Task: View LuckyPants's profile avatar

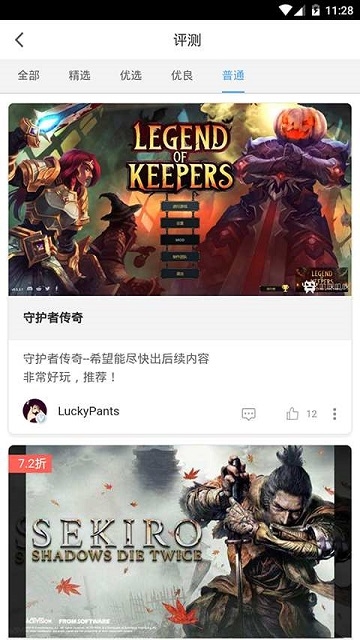Action: click(35, 411)
